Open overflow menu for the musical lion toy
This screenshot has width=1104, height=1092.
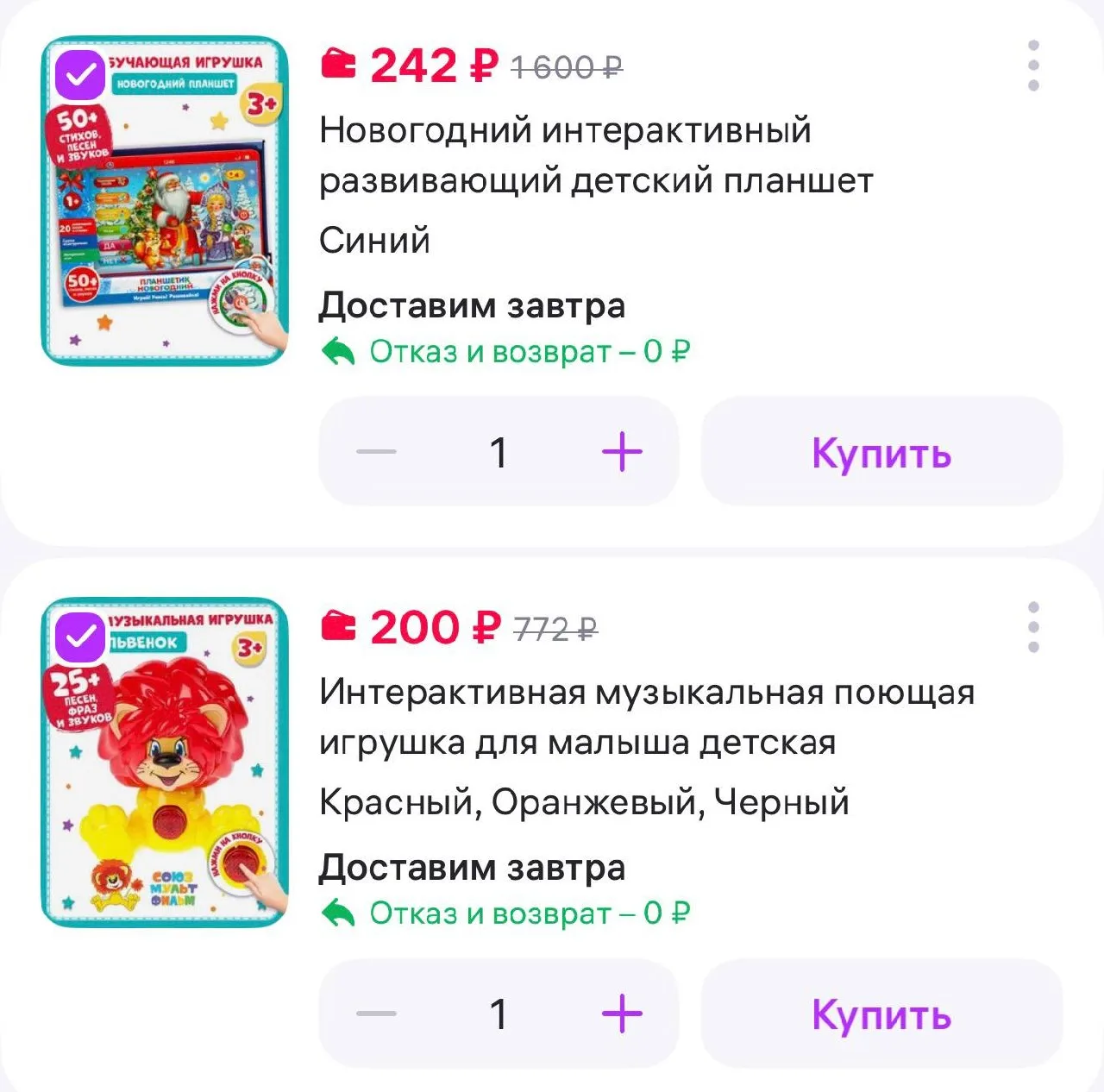(x=1033, y=627)
